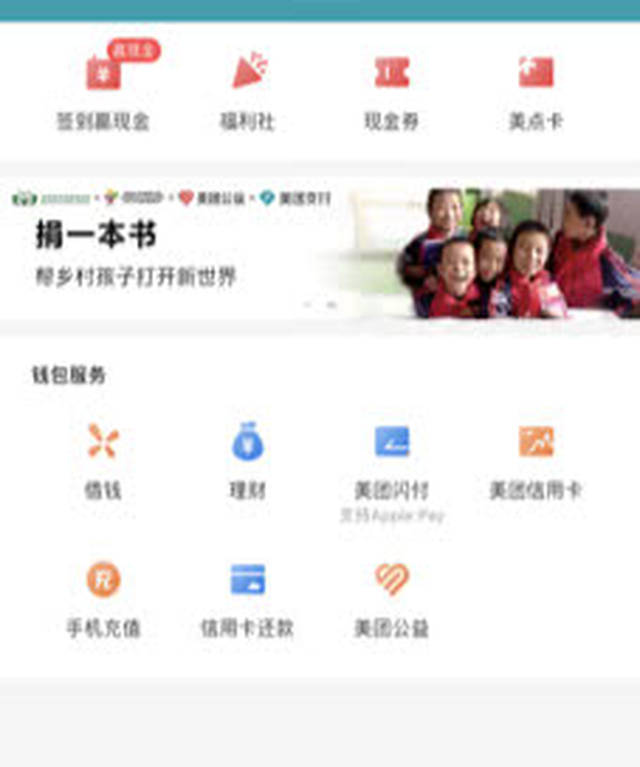Open the 美团信用卡 page
This screenshot has width=640, height=767.
click(535, 460)
